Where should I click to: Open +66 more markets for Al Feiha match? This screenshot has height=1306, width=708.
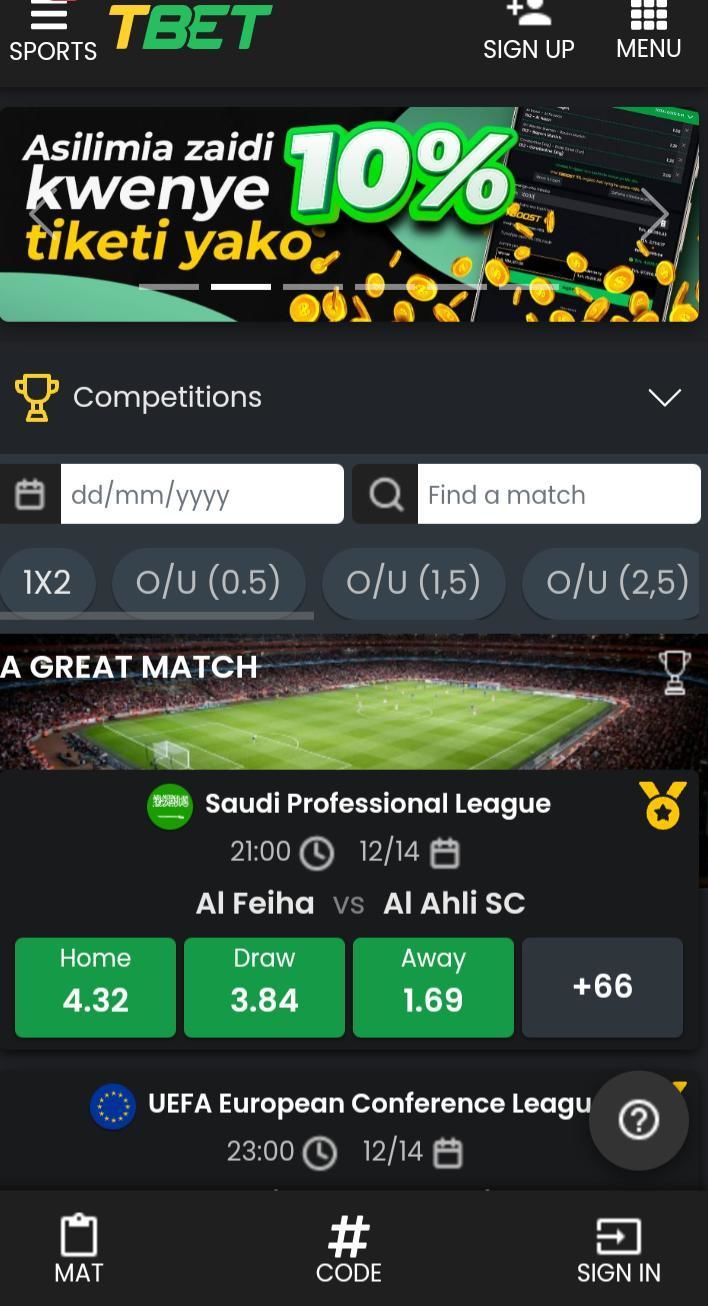(x=602, y=986)
